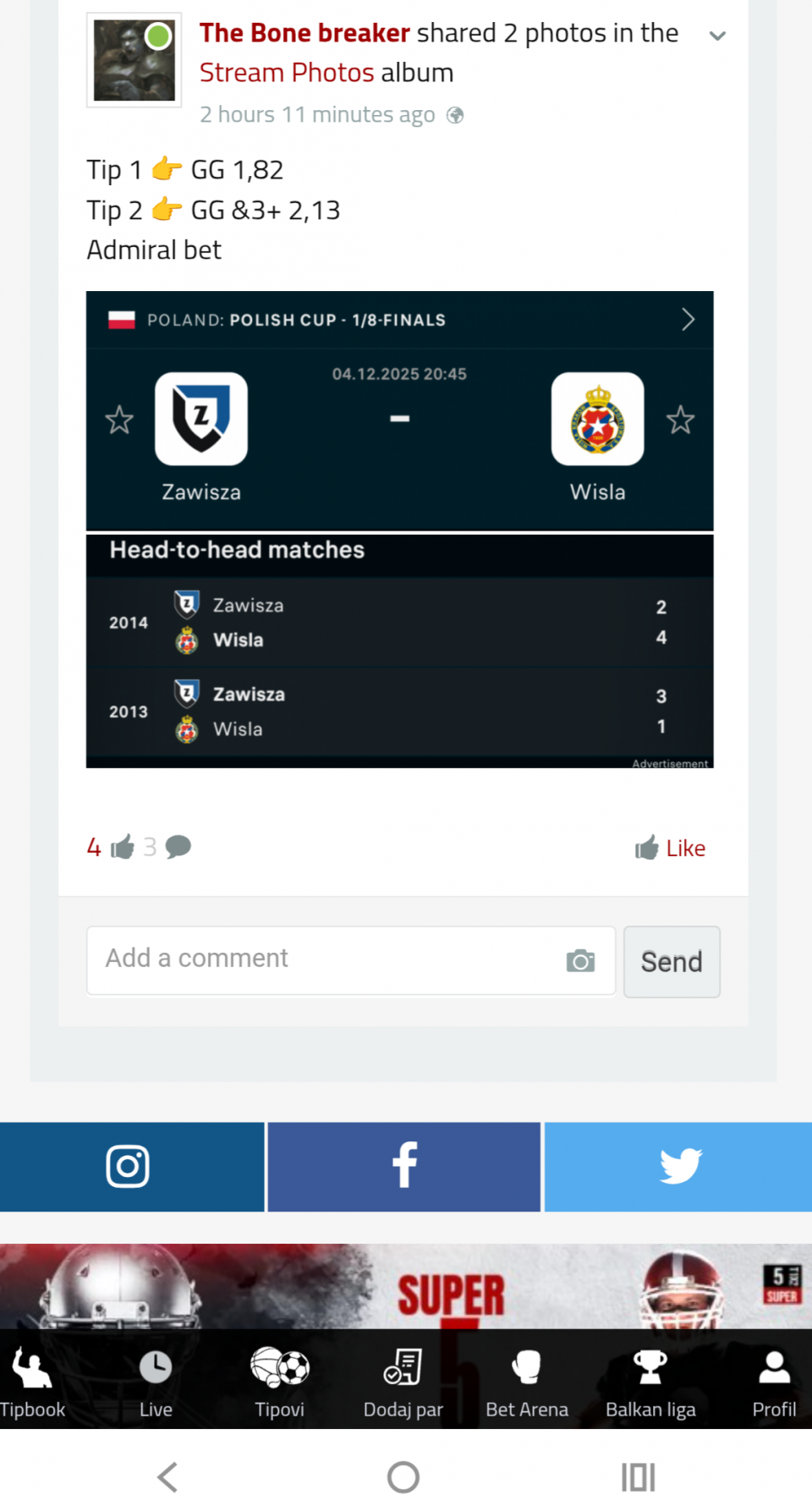Like the post by The Bone breaker
Image resolution: width=812 pixels, height=1495 pixels.
tap(671, 848)
